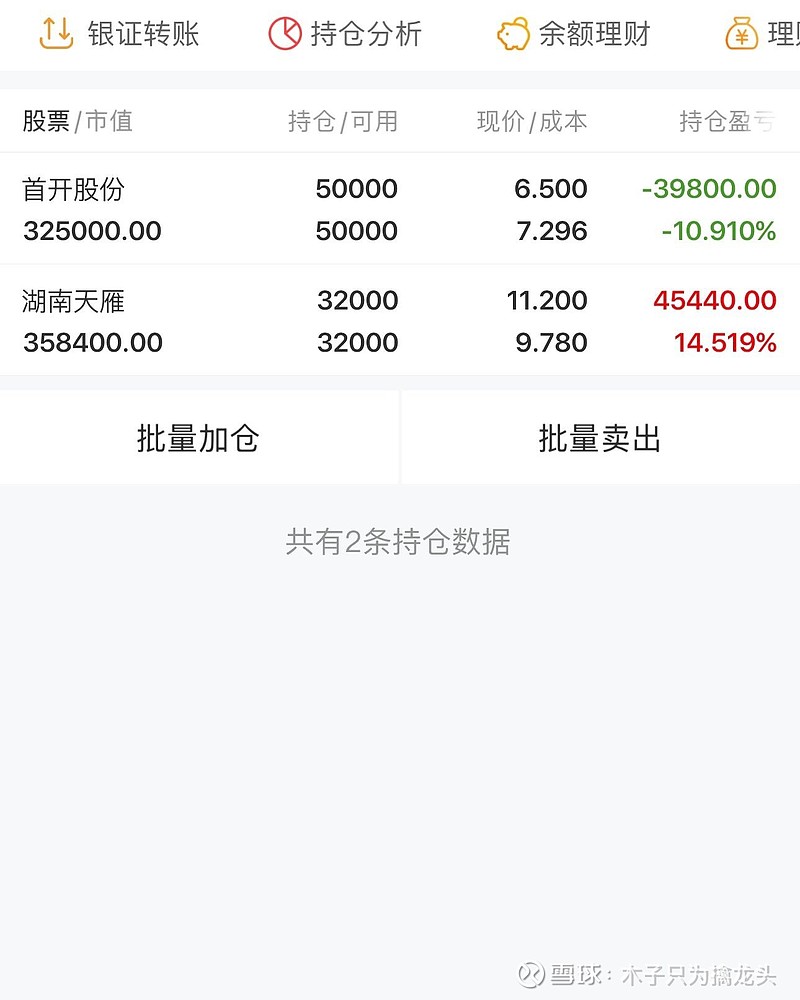Viewport: 800px width, 1000px height.
Task: Open the 首开股份 holding row
Action: (398, 209)
